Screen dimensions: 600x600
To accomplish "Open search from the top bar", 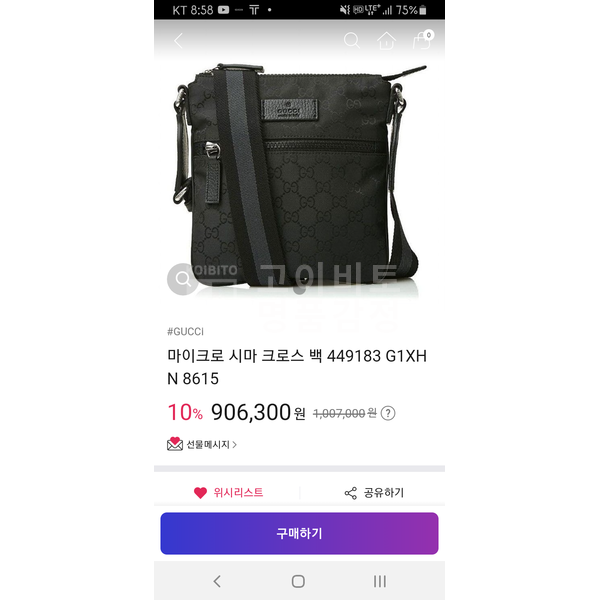I will (352, 41).
